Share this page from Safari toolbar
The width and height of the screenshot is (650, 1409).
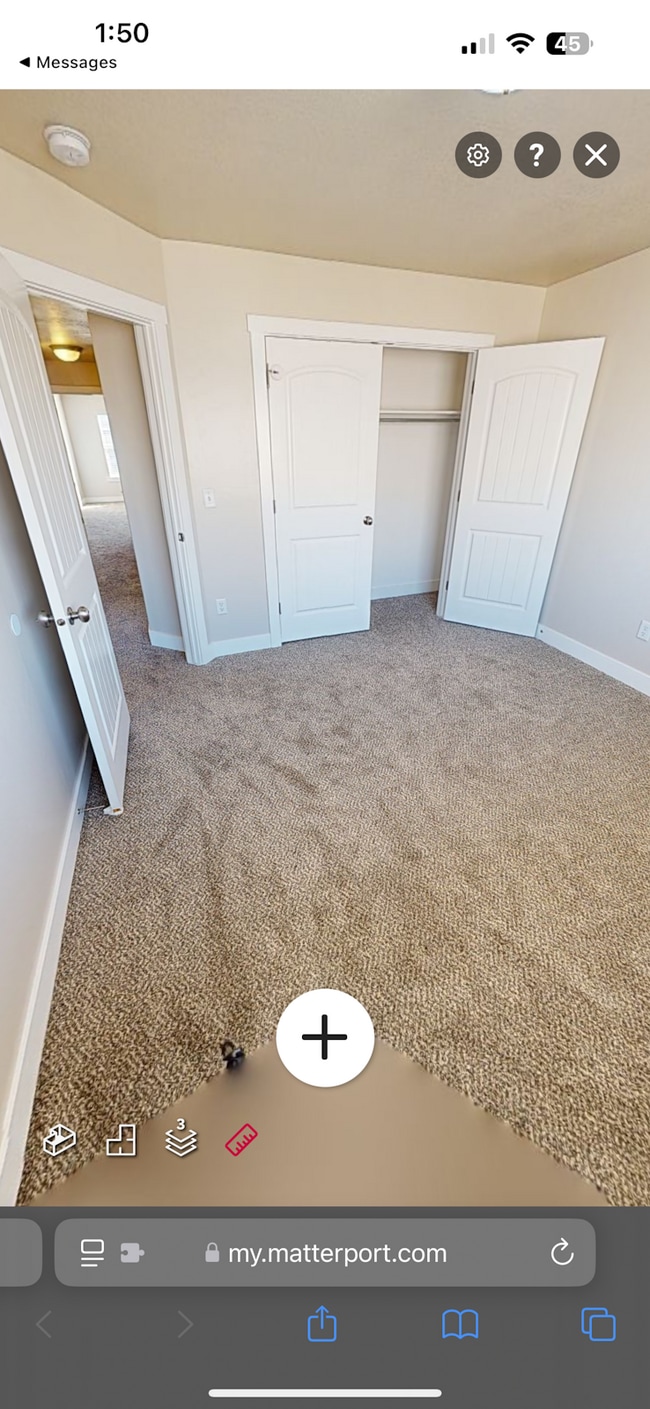(322, 1325)
